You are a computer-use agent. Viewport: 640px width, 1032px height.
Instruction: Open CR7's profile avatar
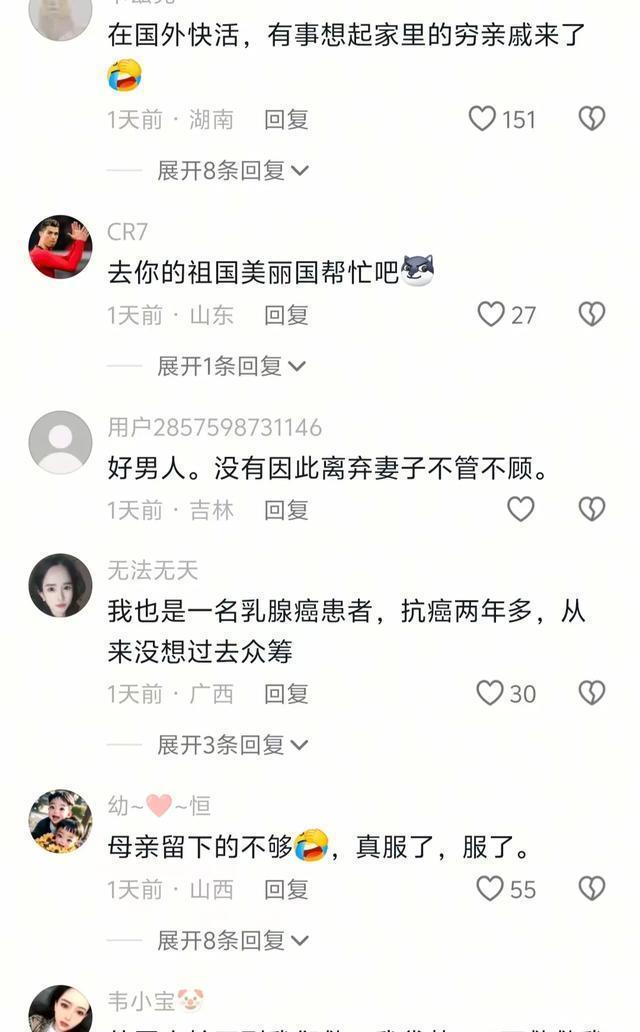[x=60, y=246]
